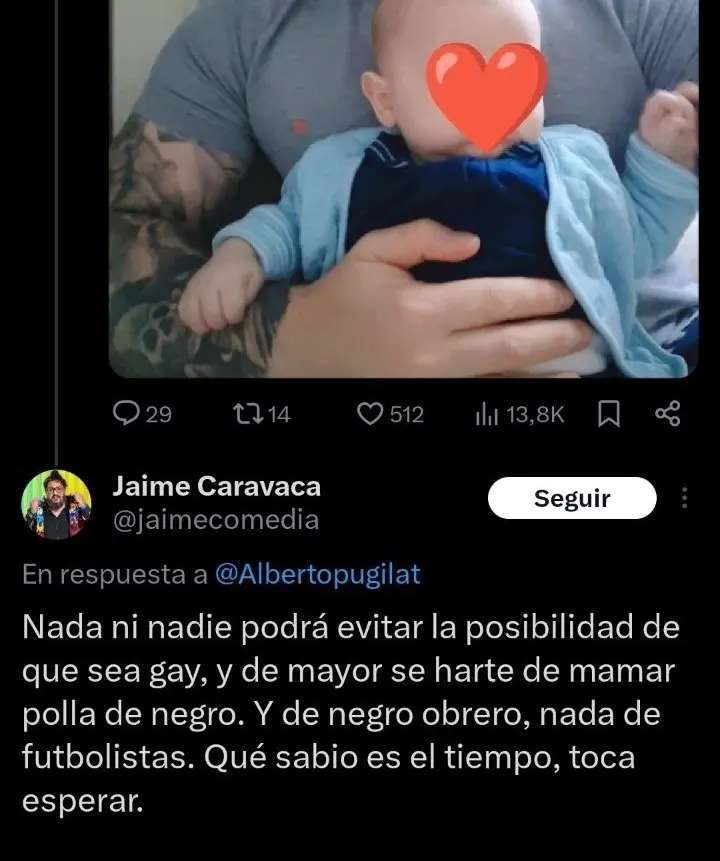Open the @Albertopugilat profile link

tap(317, 574)
